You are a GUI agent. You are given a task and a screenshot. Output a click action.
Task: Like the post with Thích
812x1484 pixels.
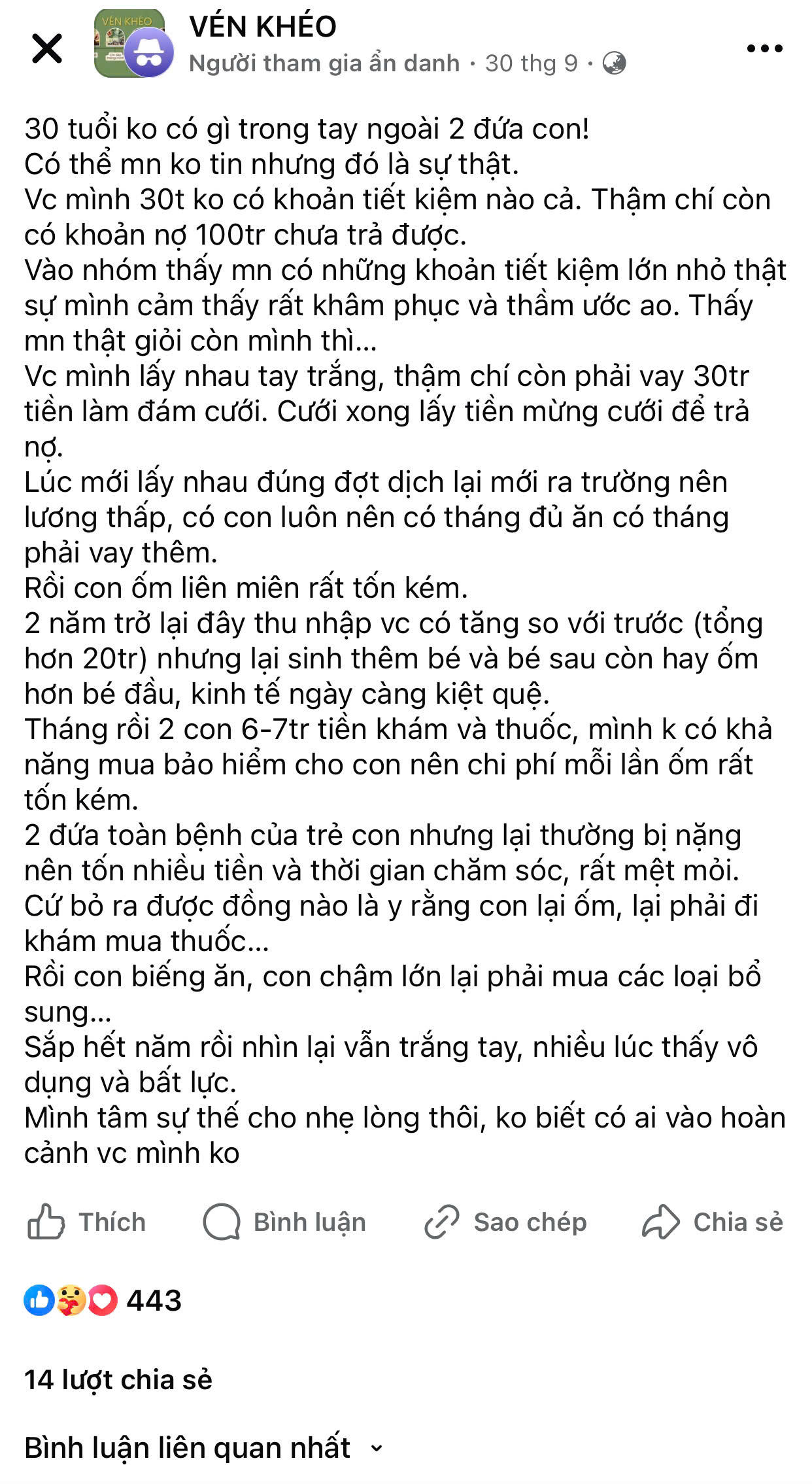tap(87, 1222)
